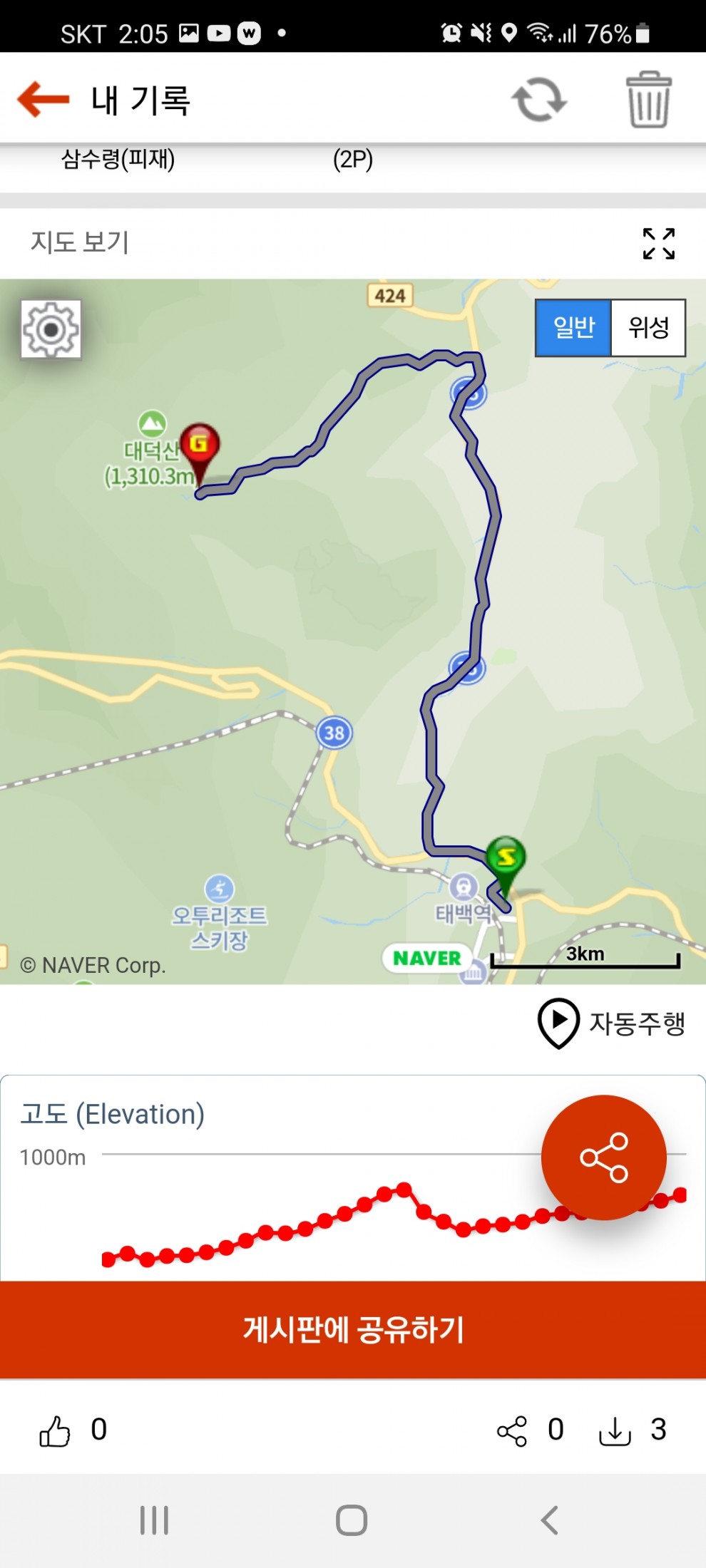Screen dimensions: 706x1568
Task: Download this track with download icon
Action: coord(615,1430)
